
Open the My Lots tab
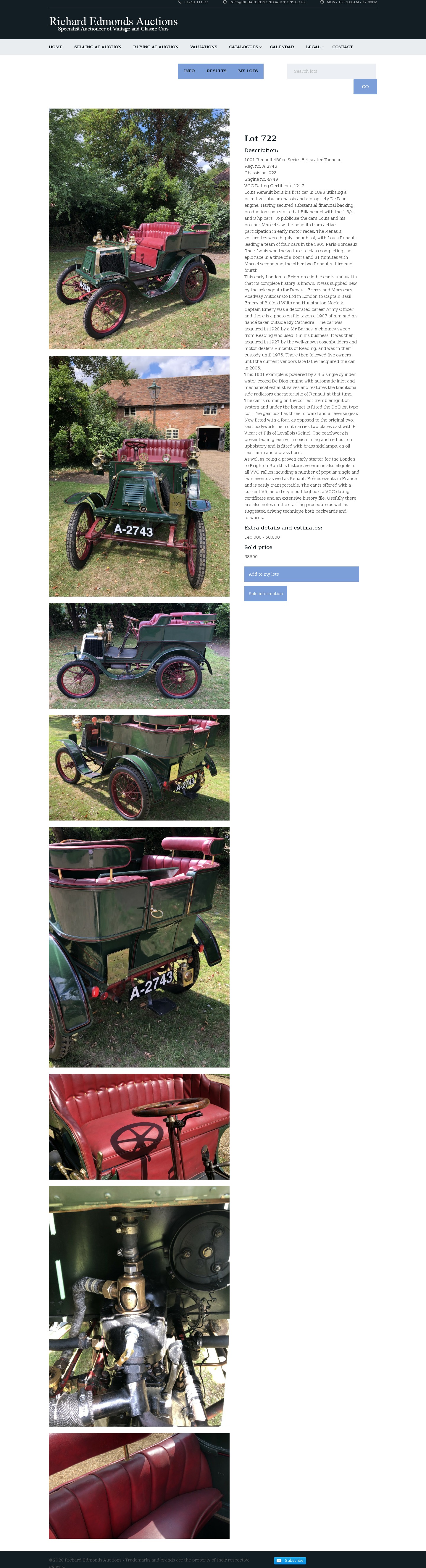[248, 71]
